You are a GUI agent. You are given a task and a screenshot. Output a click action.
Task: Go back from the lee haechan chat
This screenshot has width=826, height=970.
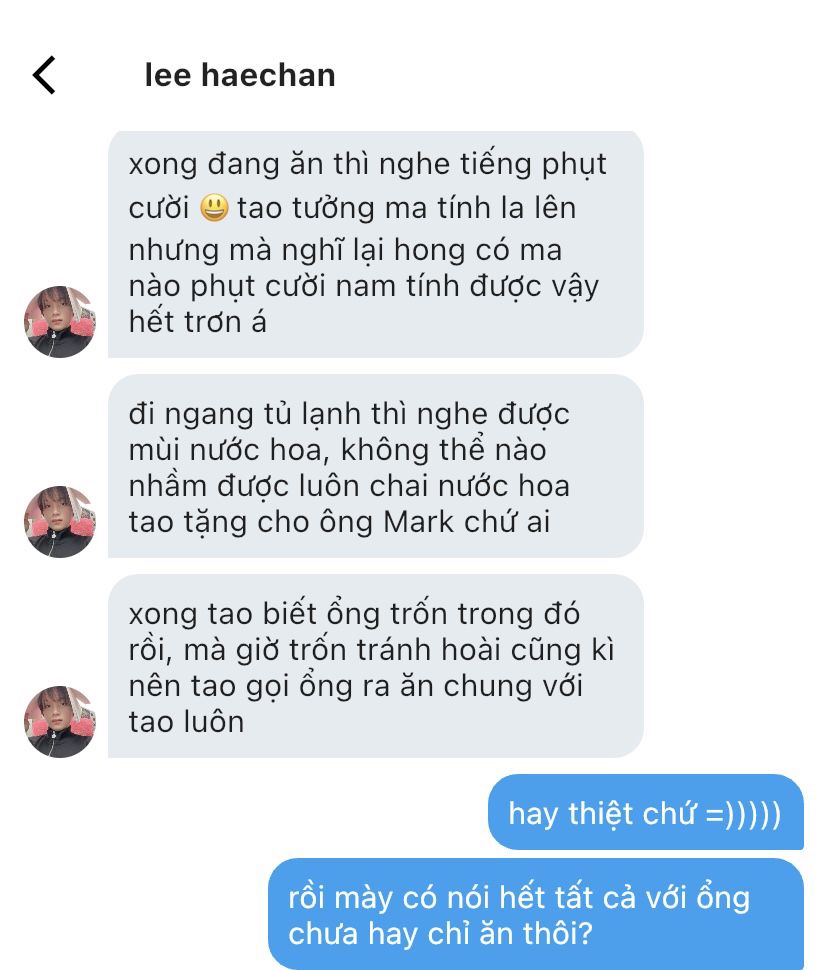coord(44,75)
